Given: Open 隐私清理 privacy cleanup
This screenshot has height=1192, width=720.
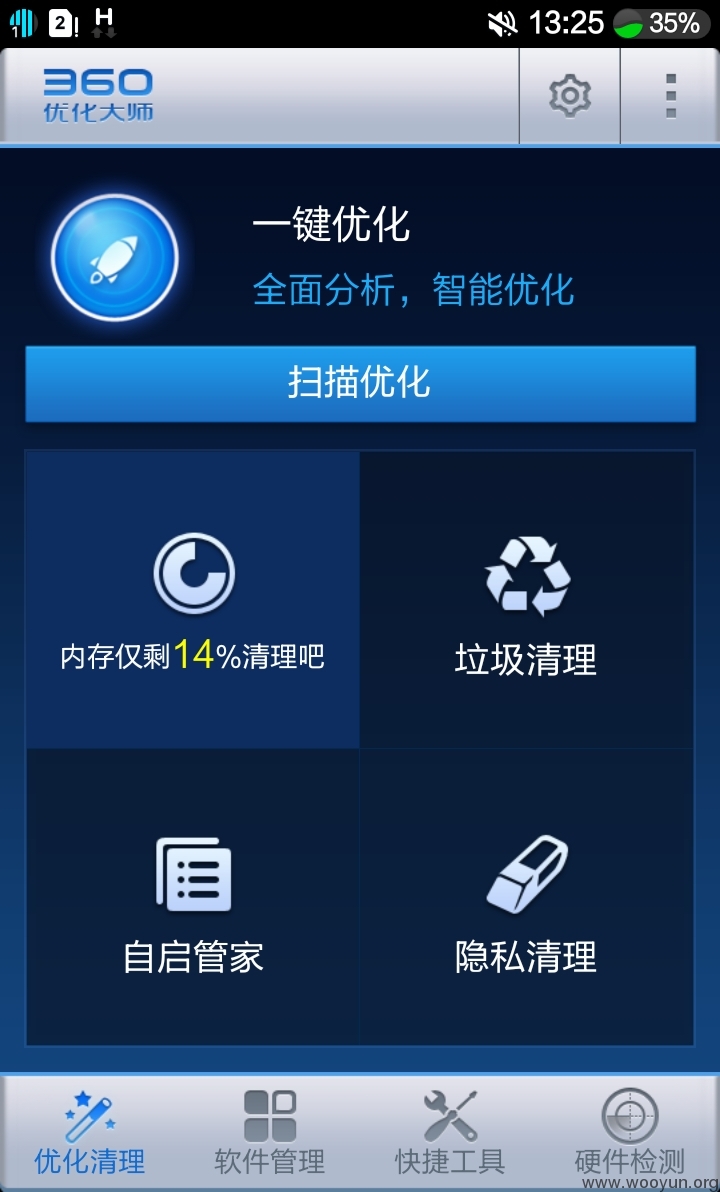Looking at the screenshot, I should point(526,897).
